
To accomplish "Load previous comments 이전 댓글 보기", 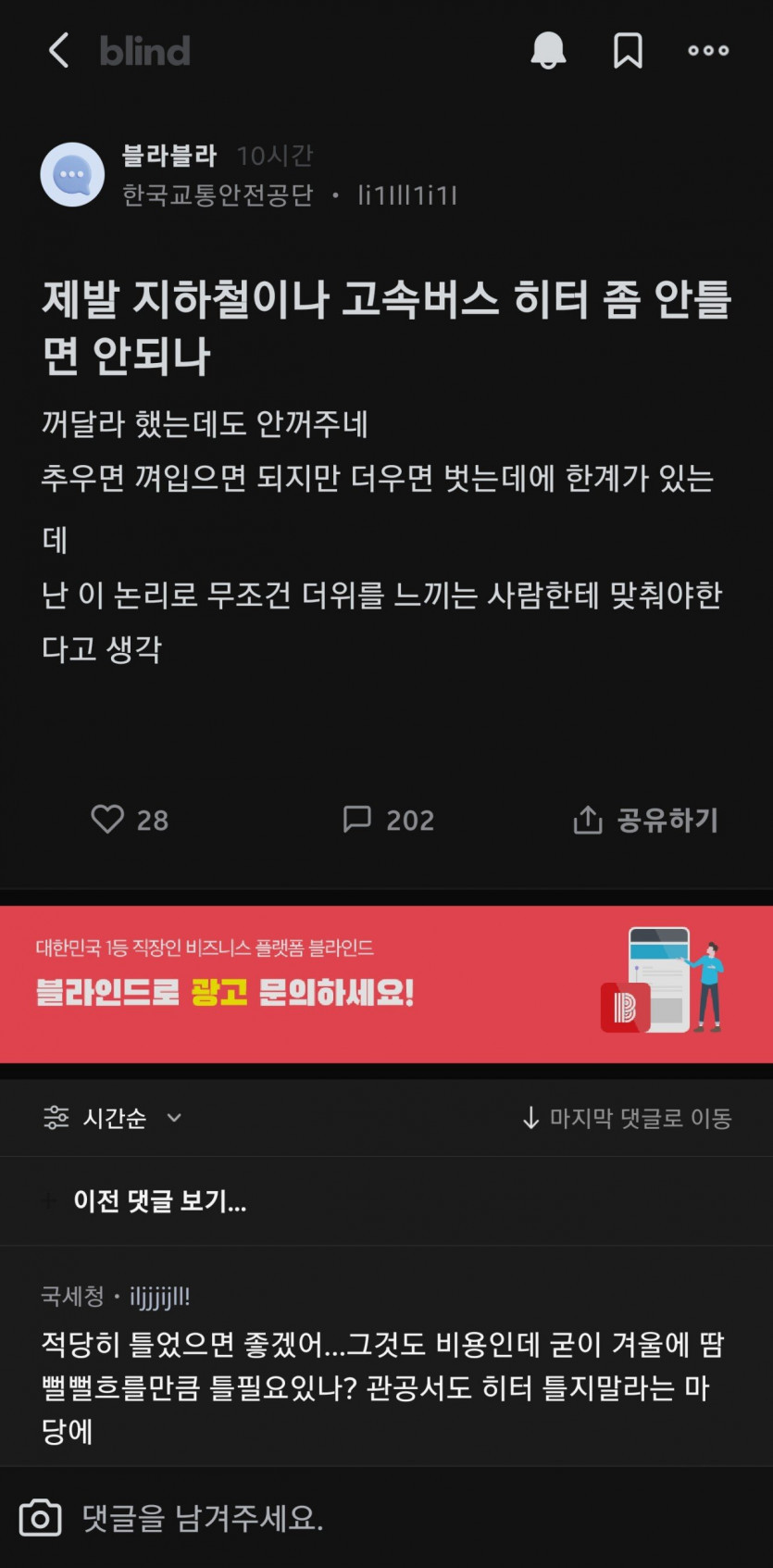I will [159, 1201].
